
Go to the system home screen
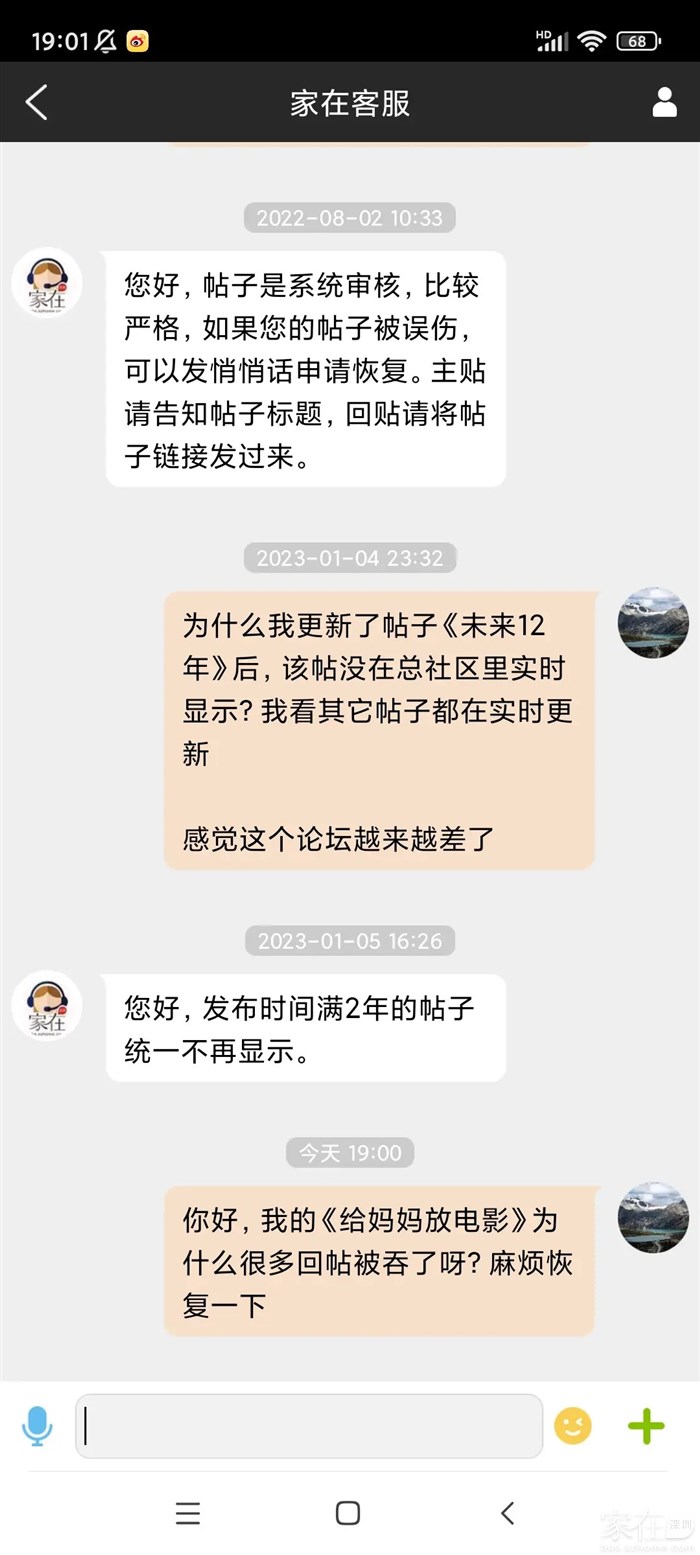[x=348, y=1513]
